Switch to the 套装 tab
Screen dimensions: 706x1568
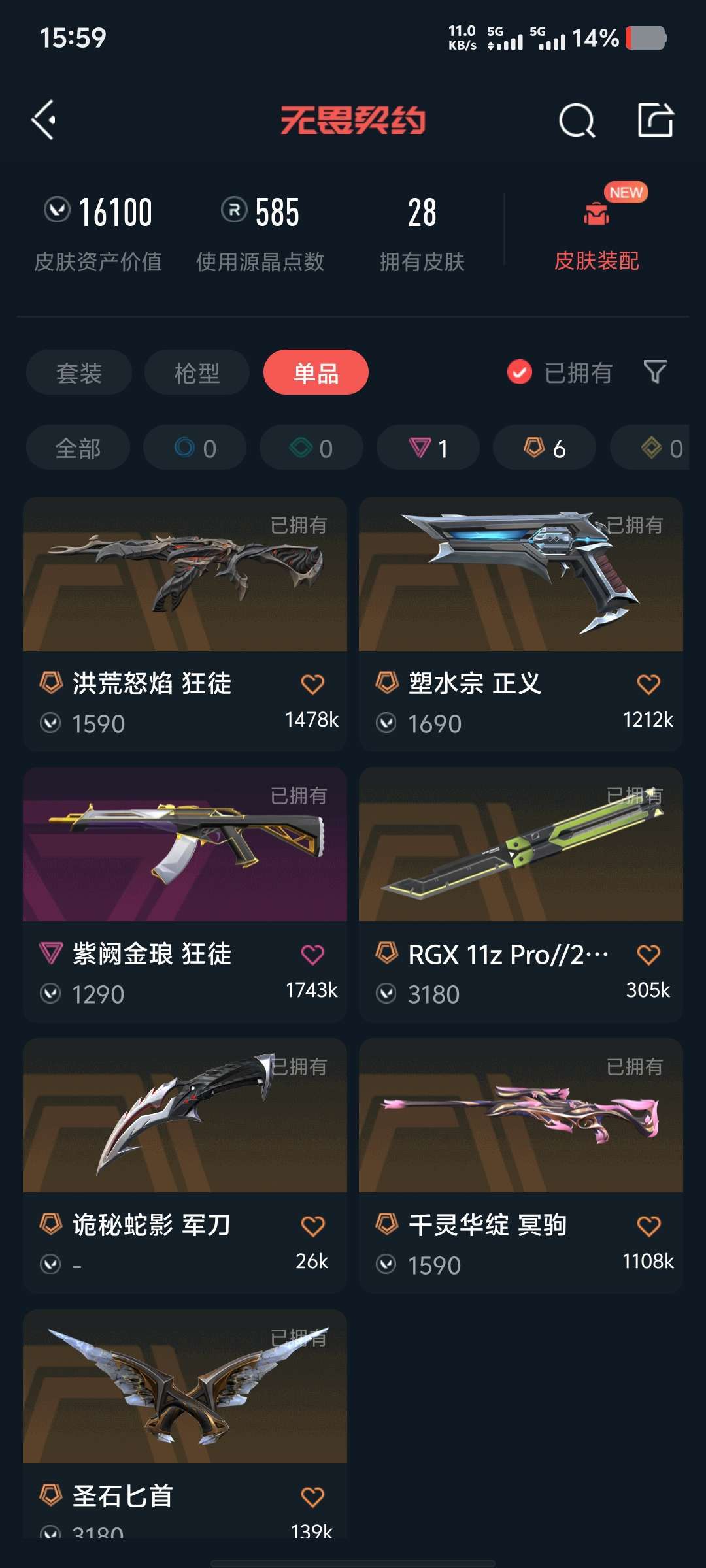coord(78,372)
